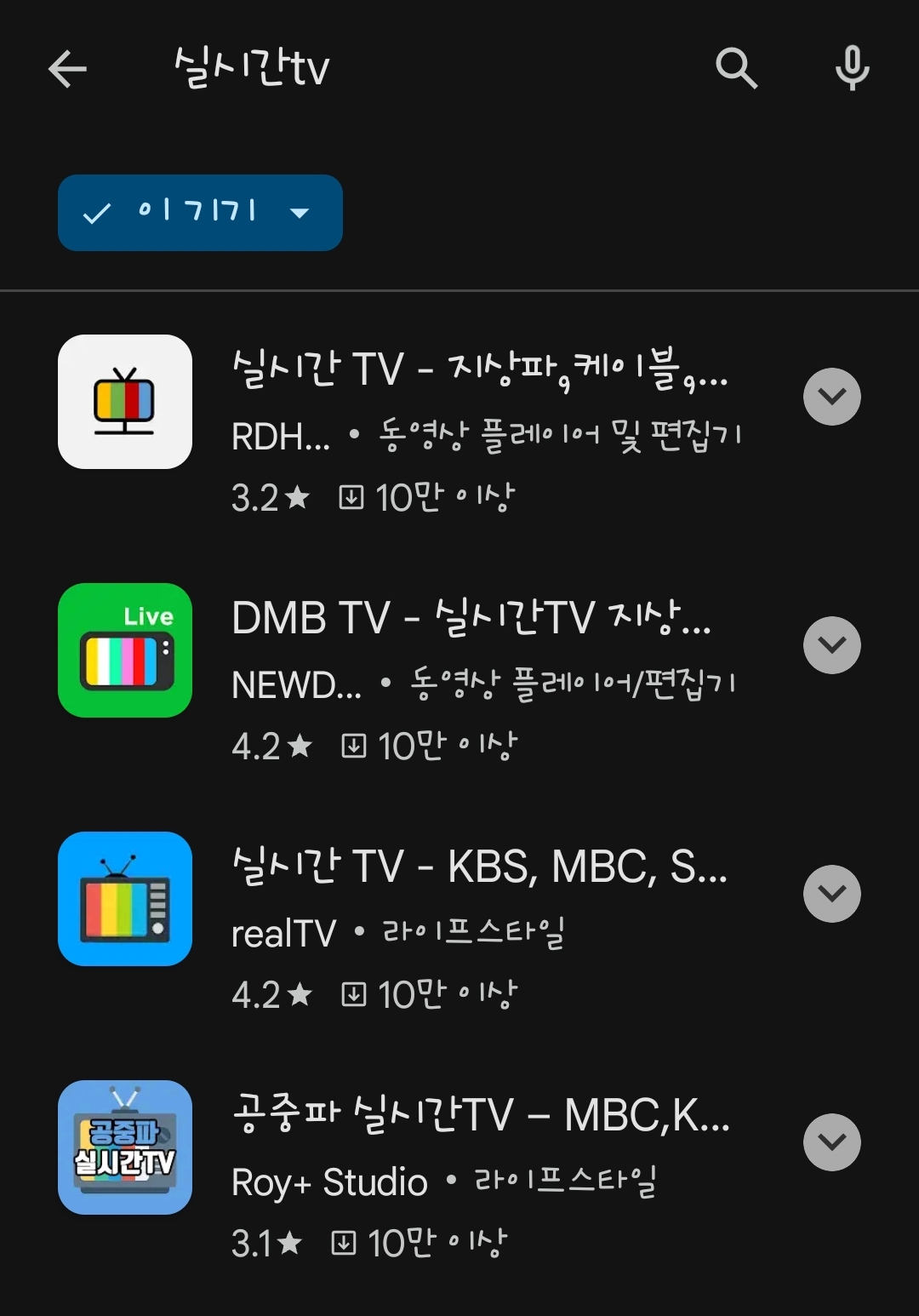Expand details for the realTV app
The height and width of the screenshot is (1316, 919).
(x=832, y=894)
